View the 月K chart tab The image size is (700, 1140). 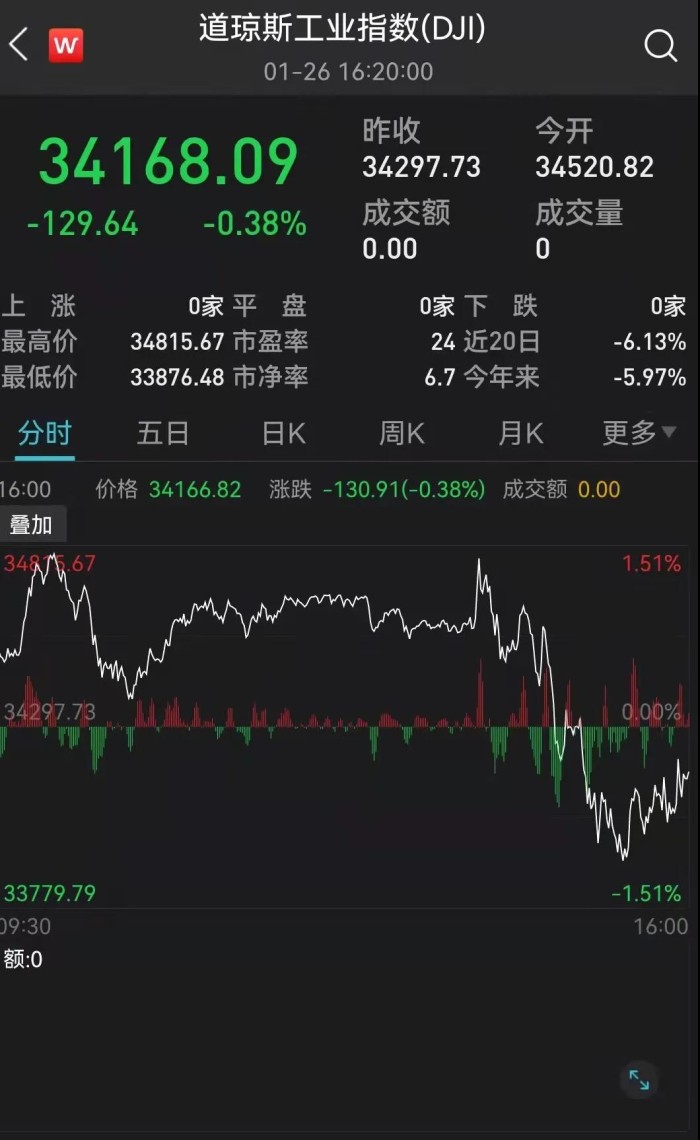520,433
